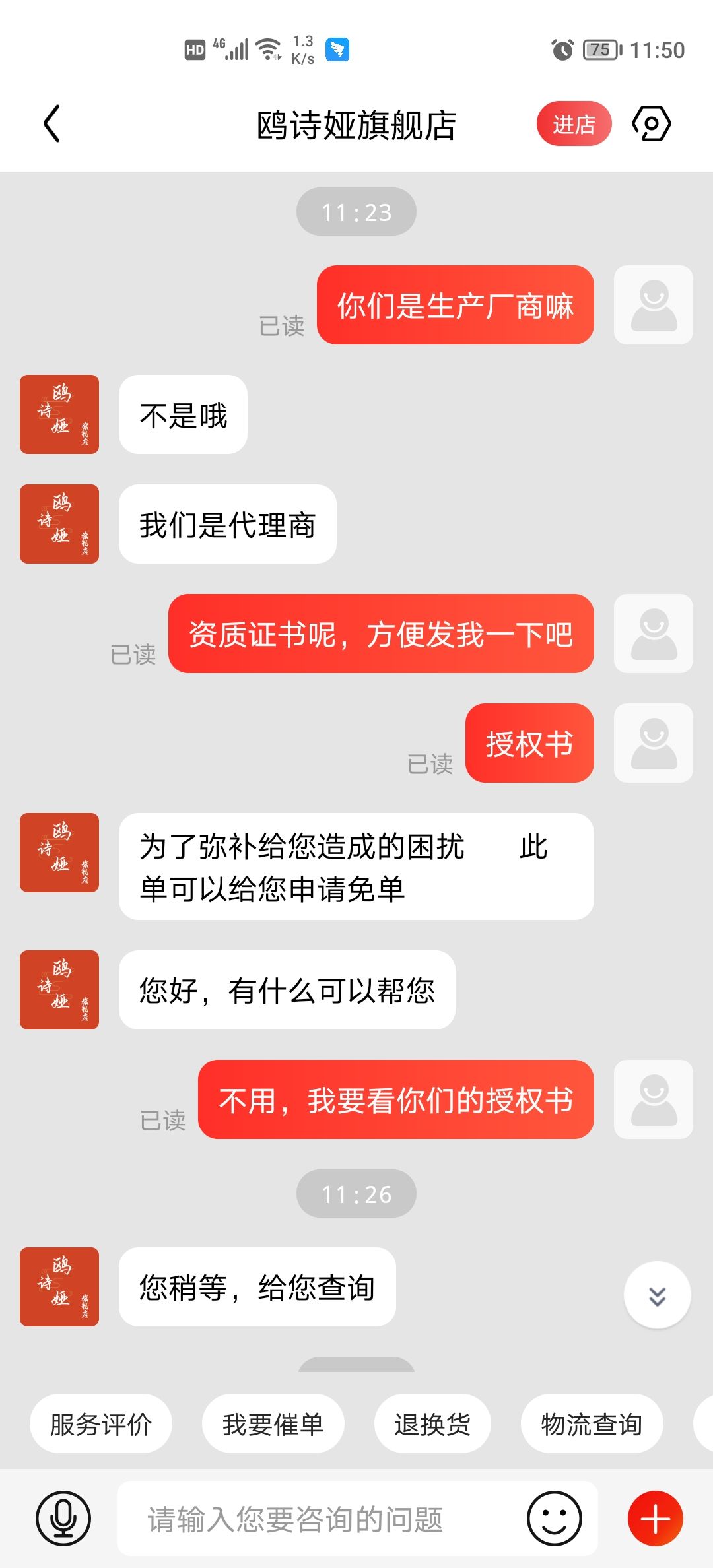Focus the 请输入您要咨询的问题 message field

tap(317, 1519)
